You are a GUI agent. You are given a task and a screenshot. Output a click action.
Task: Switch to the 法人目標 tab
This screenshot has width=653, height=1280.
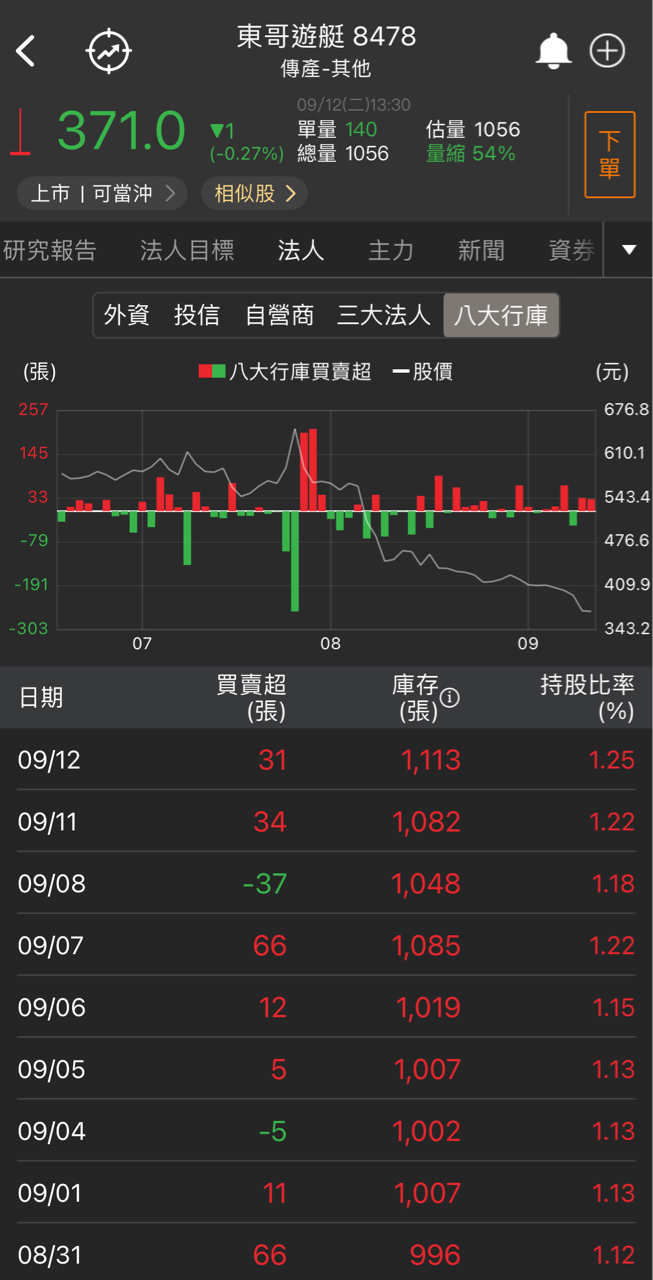187,250
